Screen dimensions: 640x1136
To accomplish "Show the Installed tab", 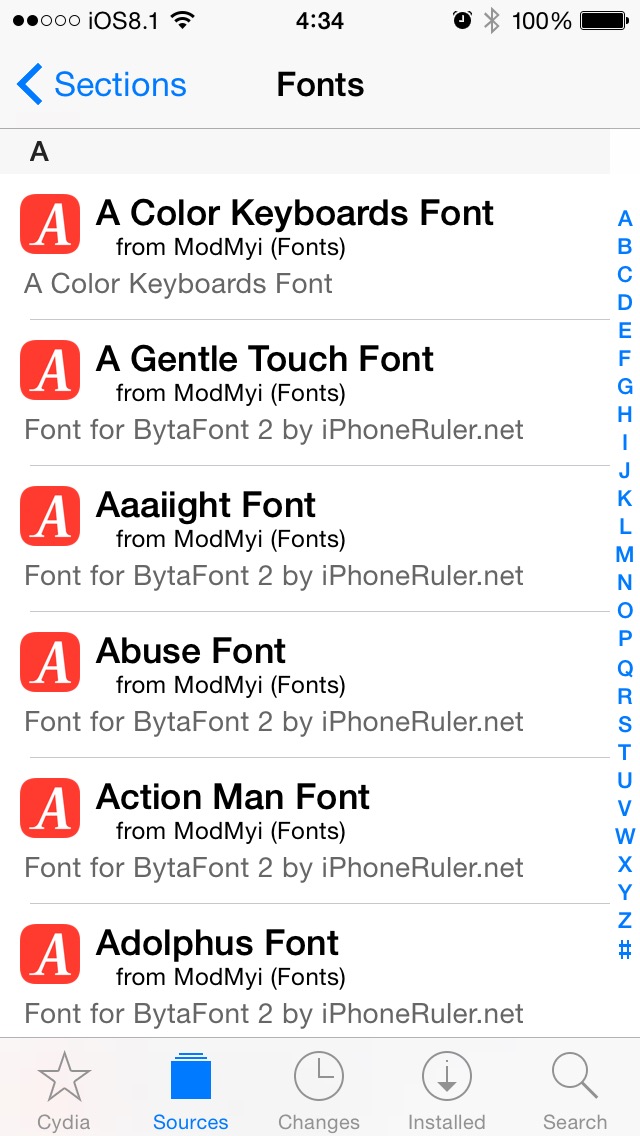I will pyautogui.click(x=446, y=1090).
